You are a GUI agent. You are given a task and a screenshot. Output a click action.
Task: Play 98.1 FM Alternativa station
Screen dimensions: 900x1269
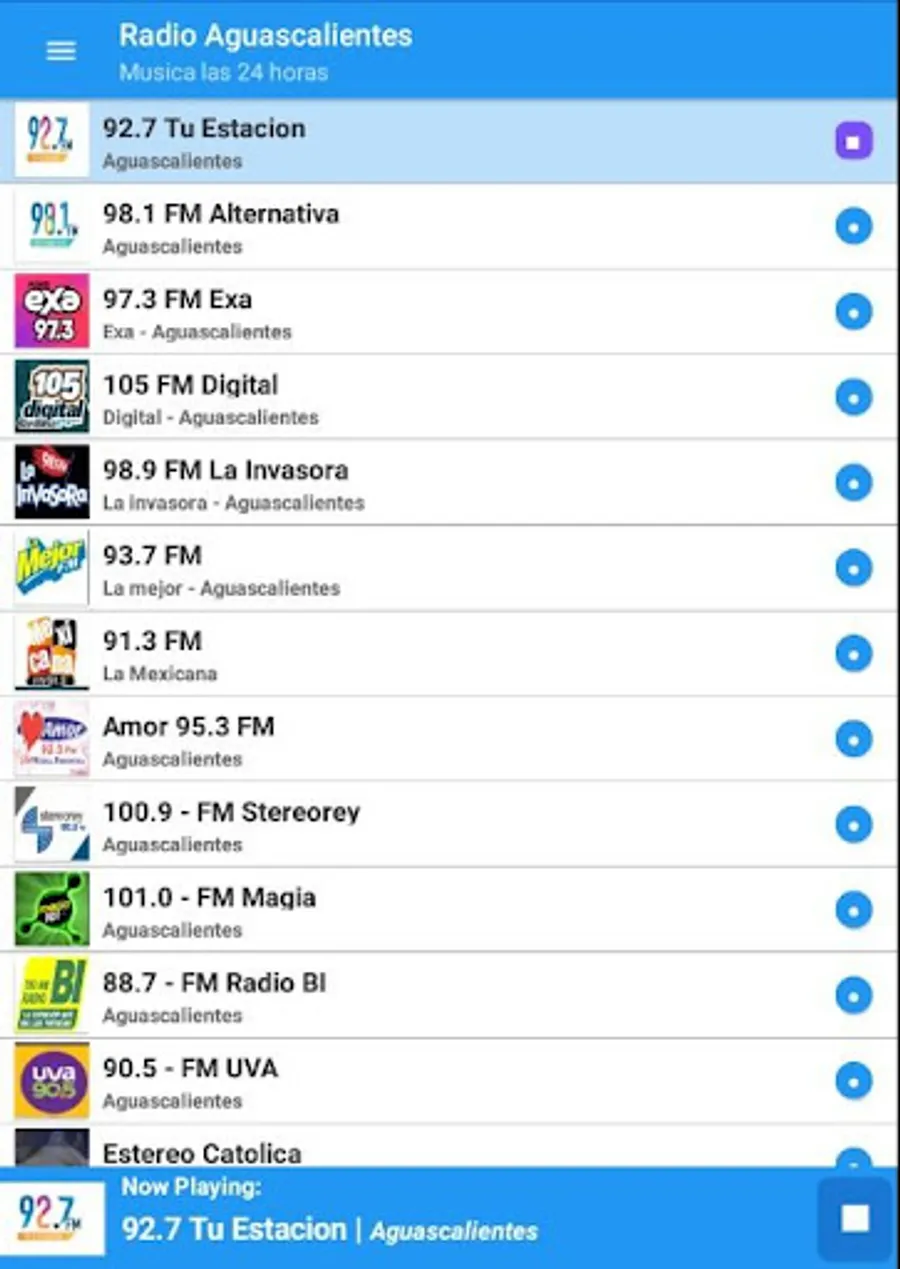pyautogui.click(x=853, y=227)
